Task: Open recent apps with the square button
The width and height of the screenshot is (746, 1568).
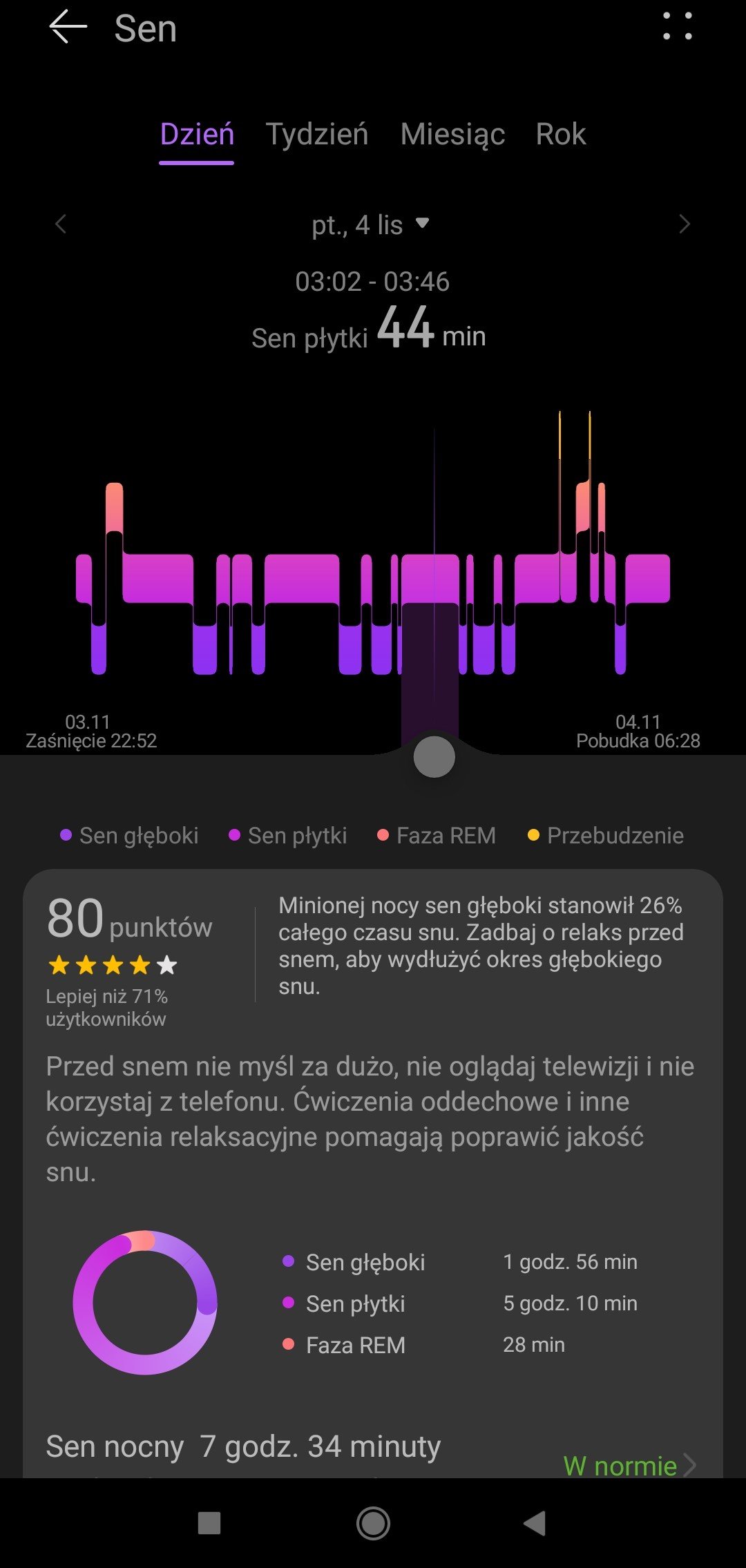Action: click(209, 1523)
